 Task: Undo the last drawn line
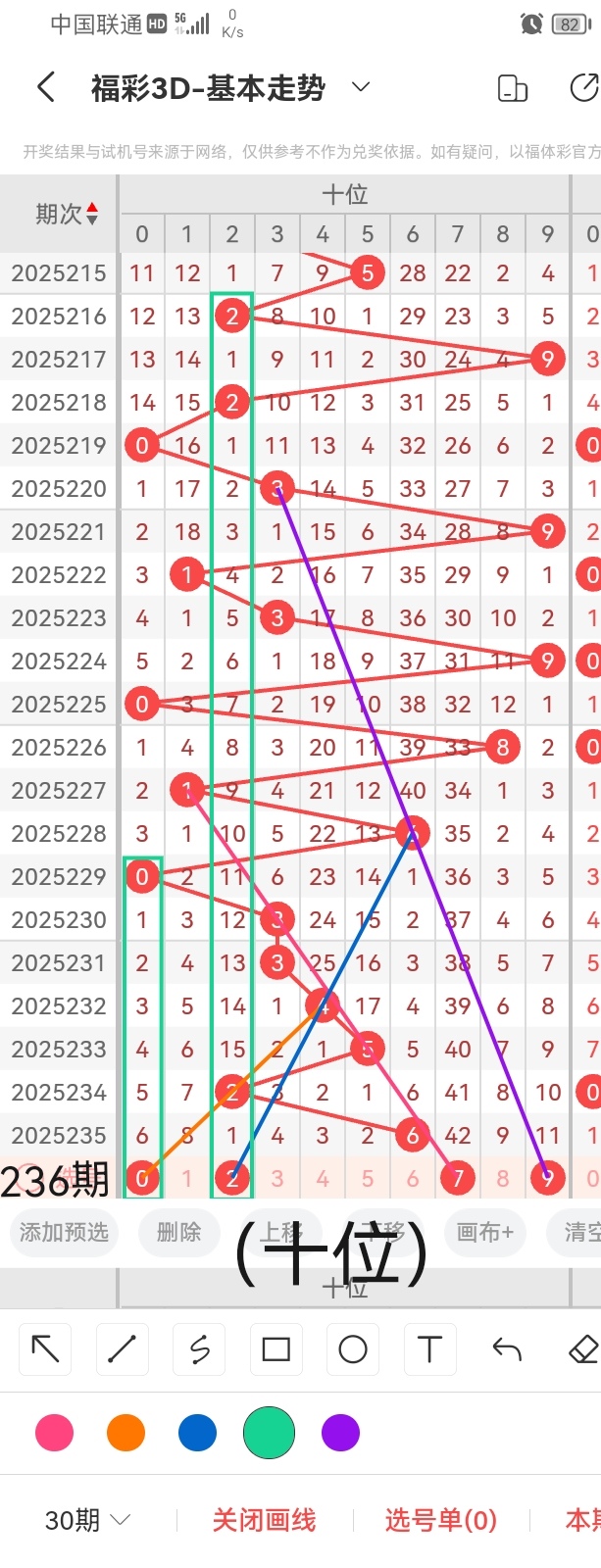coord(506,1349)
